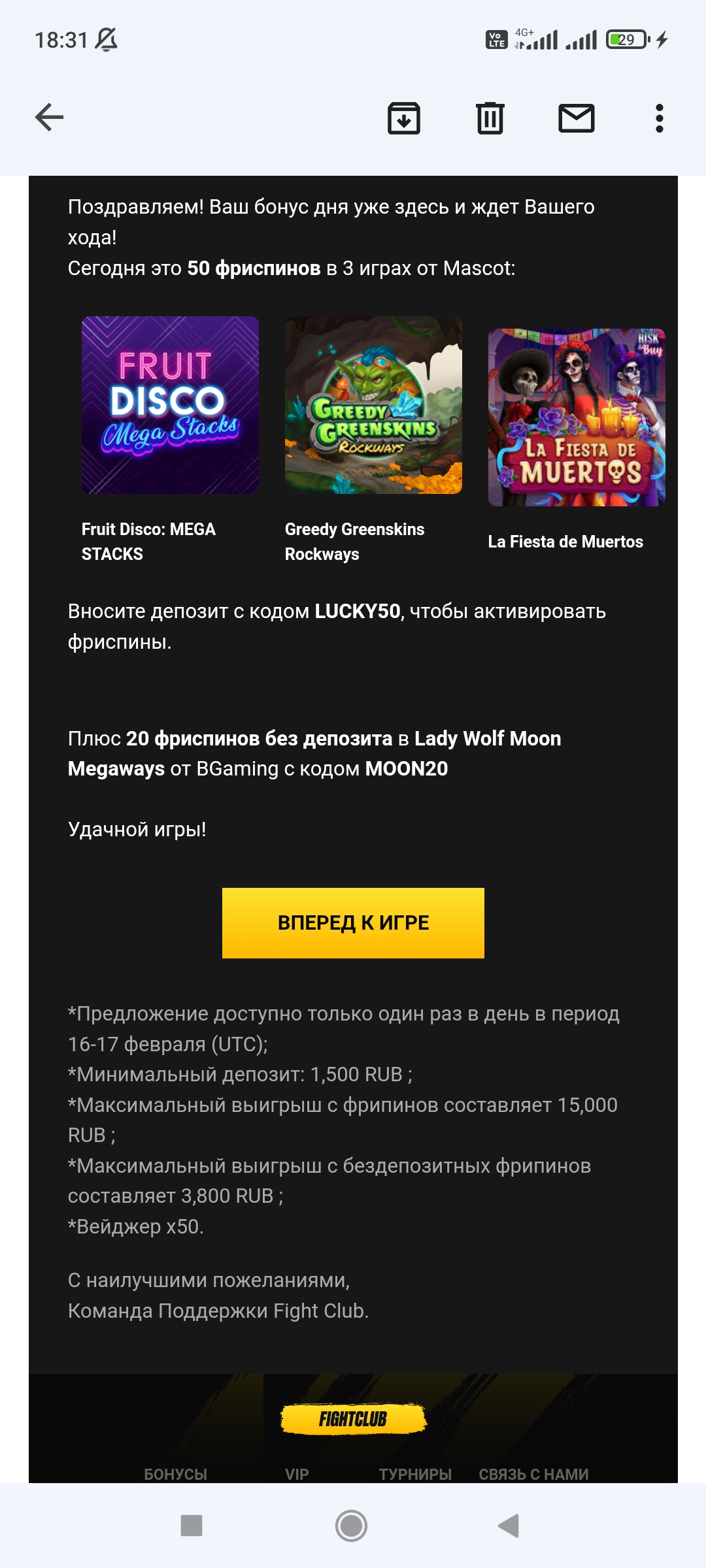Open the La Fiesta de Muertos game tile
706x1568 pixels.
click(x=577, y=417)
